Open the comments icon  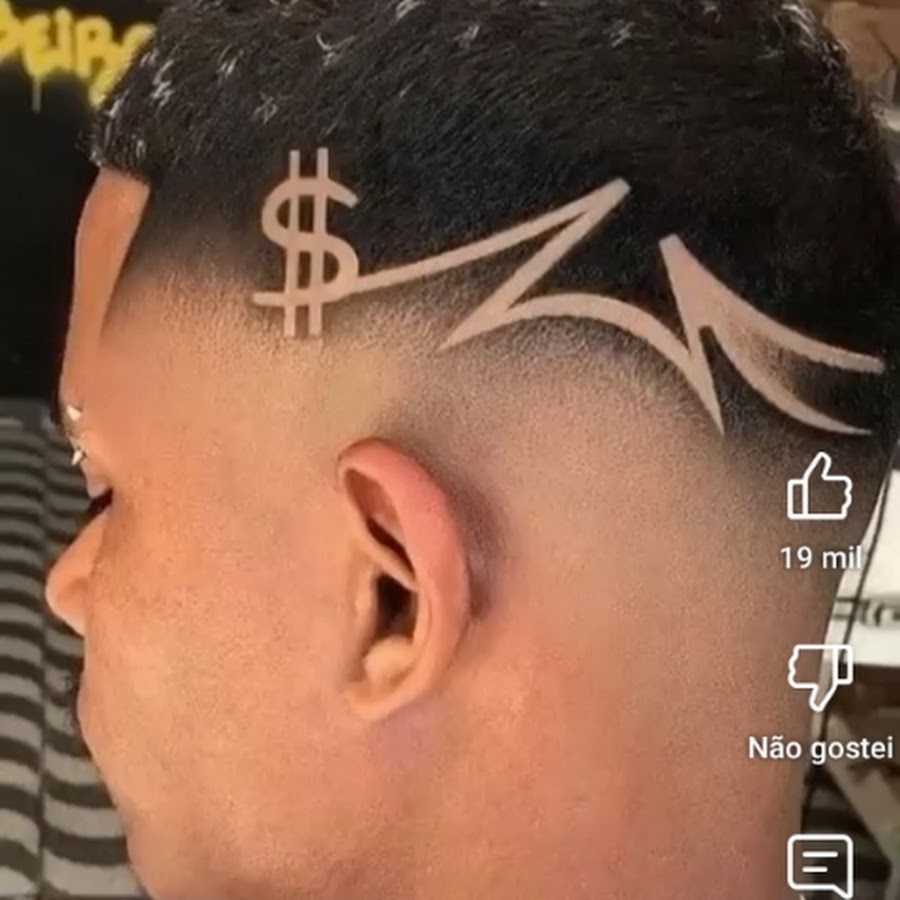coord(820,864)
